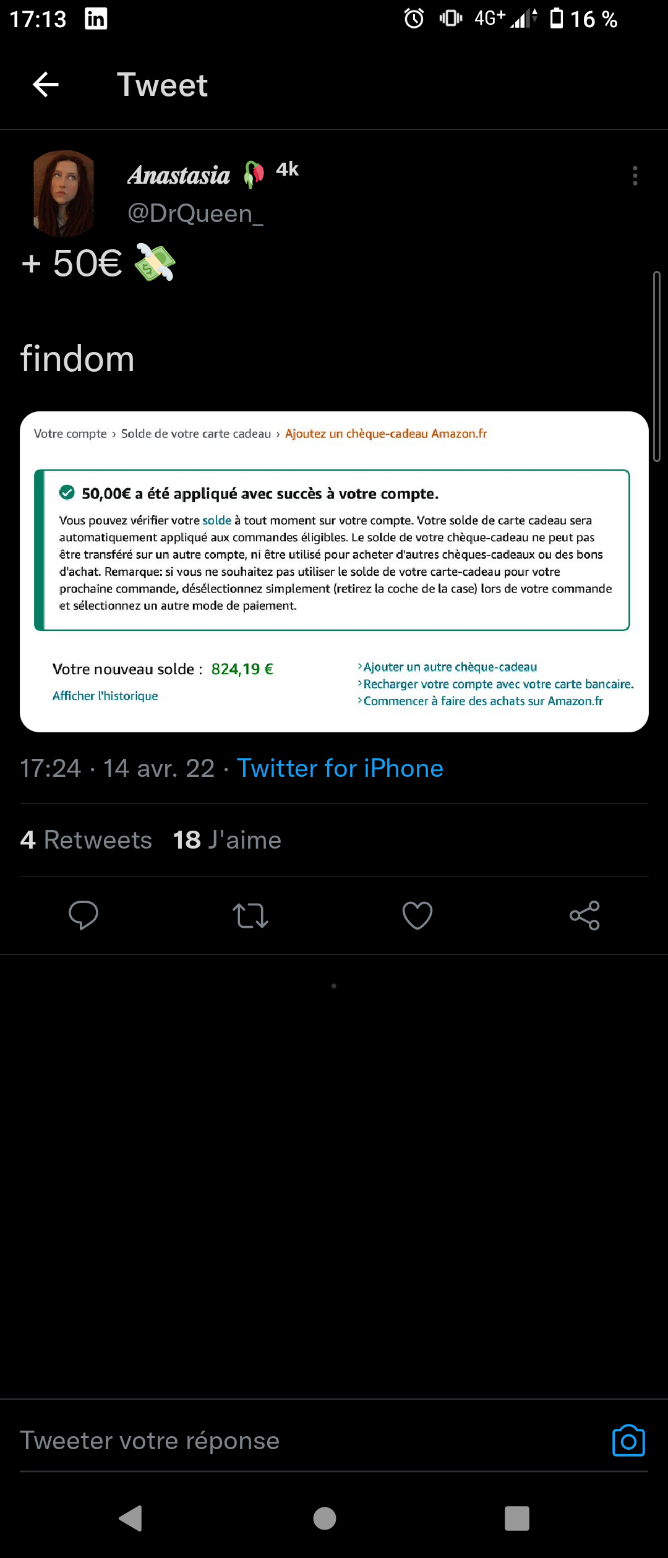Open the @DrQueen_ handle
This screenshot has width=668, height=1558.
[196, 213]
